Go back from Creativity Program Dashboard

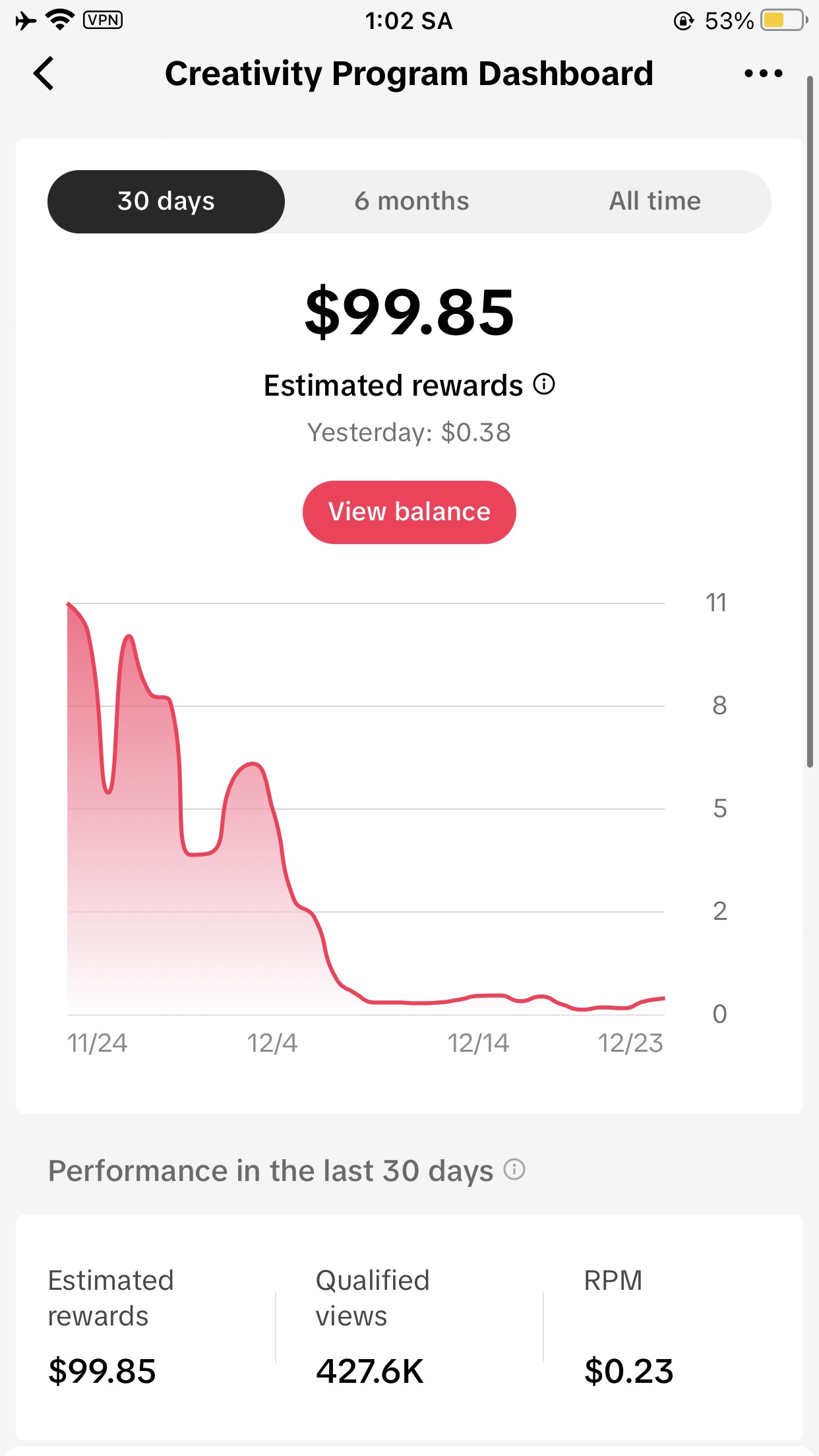[x=44, y=73]
